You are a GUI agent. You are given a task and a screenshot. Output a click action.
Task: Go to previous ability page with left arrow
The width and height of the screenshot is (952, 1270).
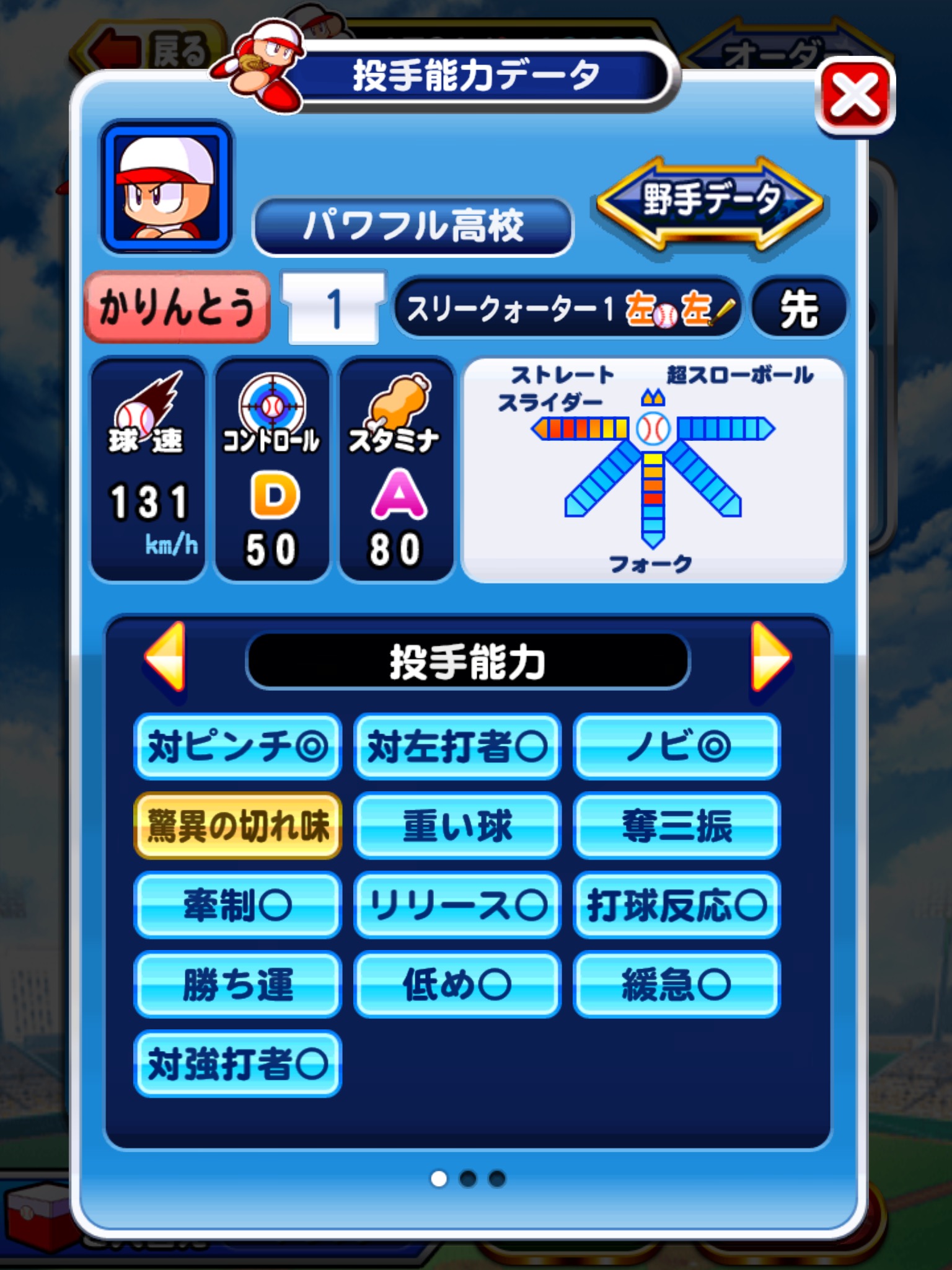(165, 657)
